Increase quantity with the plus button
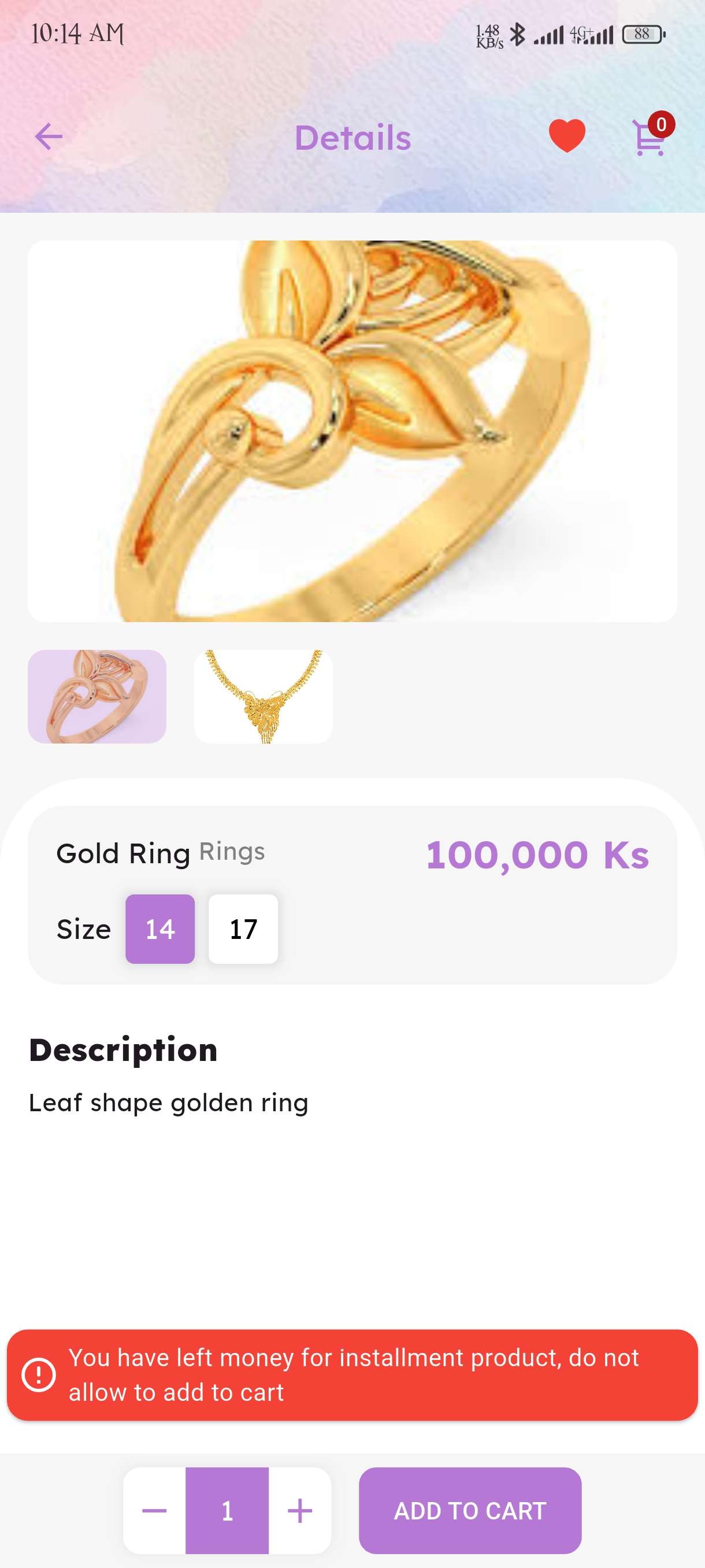This screenshot has width=705, height=1568. [x=300, y=1511]
